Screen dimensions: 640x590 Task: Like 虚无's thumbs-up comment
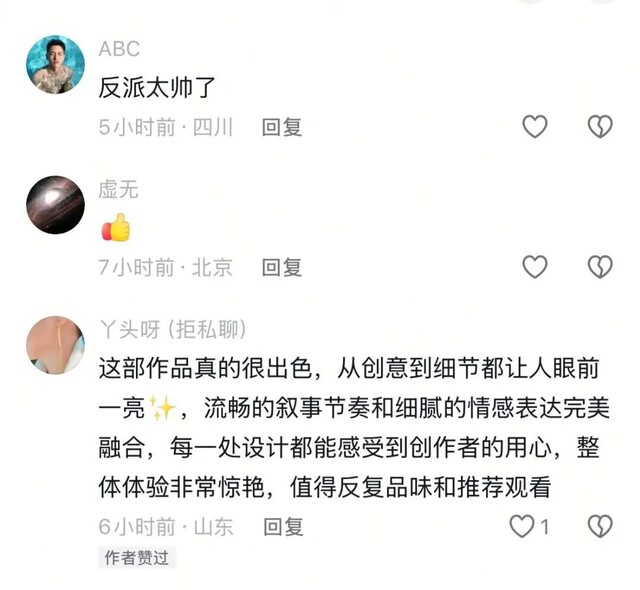(535, 266)
